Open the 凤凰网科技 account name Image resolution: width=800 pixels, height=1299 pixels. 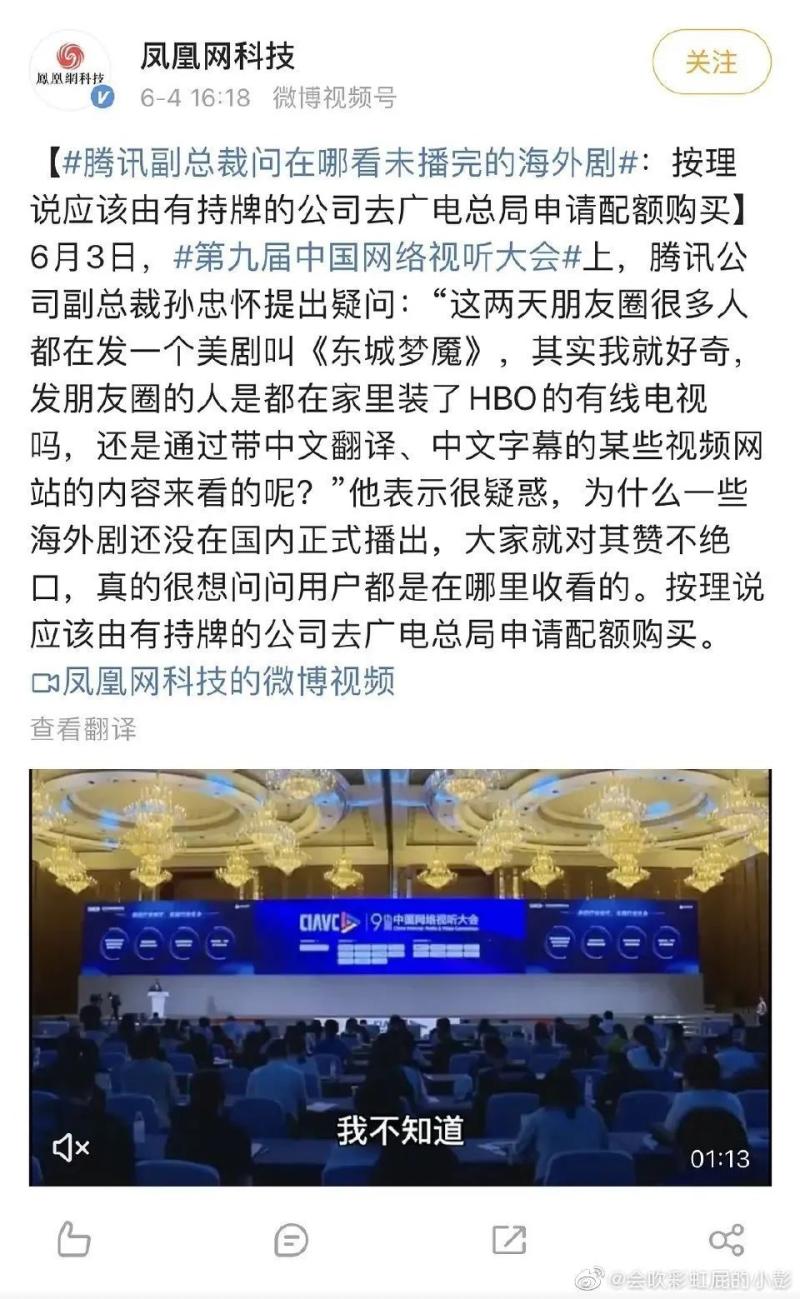click(x=218, y=56)
